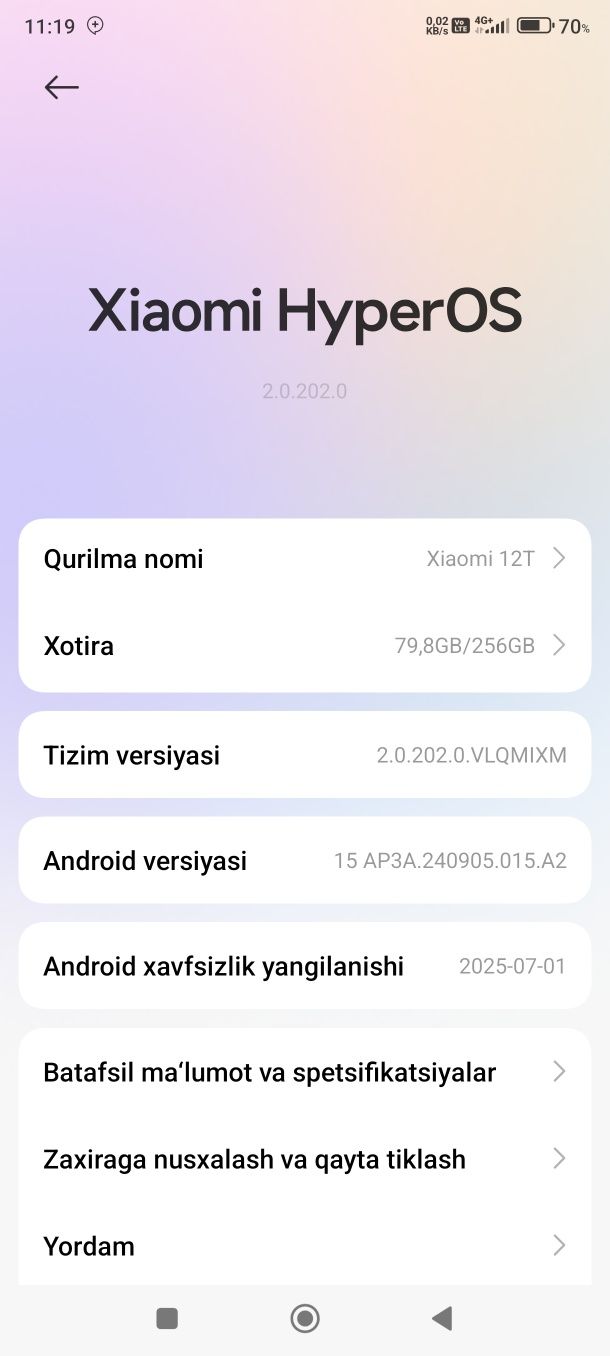The image size is (610, 1356).
Task: Open Xotira storage details
Action: click(x=304, y=646)
